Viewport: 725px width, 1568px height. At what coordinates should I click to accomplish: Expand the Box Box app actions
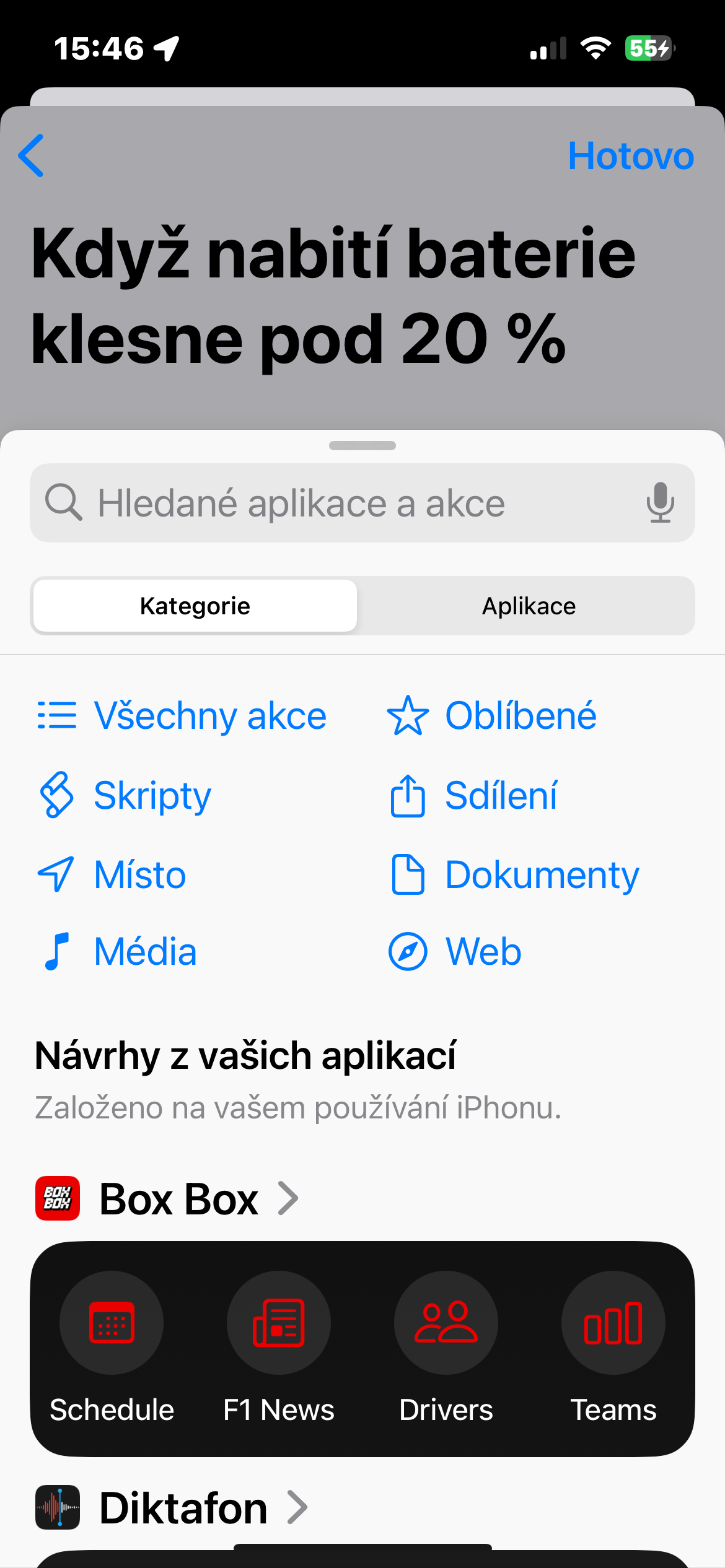(167, 1198)
